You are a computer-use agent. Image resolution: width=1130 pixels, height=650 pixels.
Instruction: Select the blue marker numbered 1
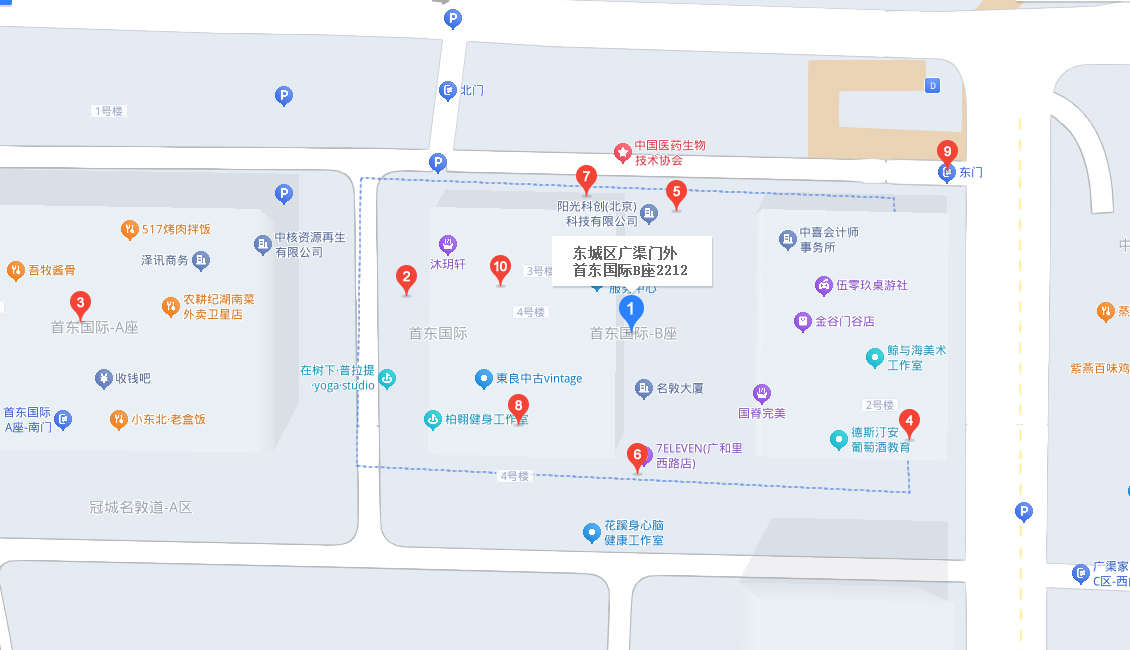tap(630, 311)
